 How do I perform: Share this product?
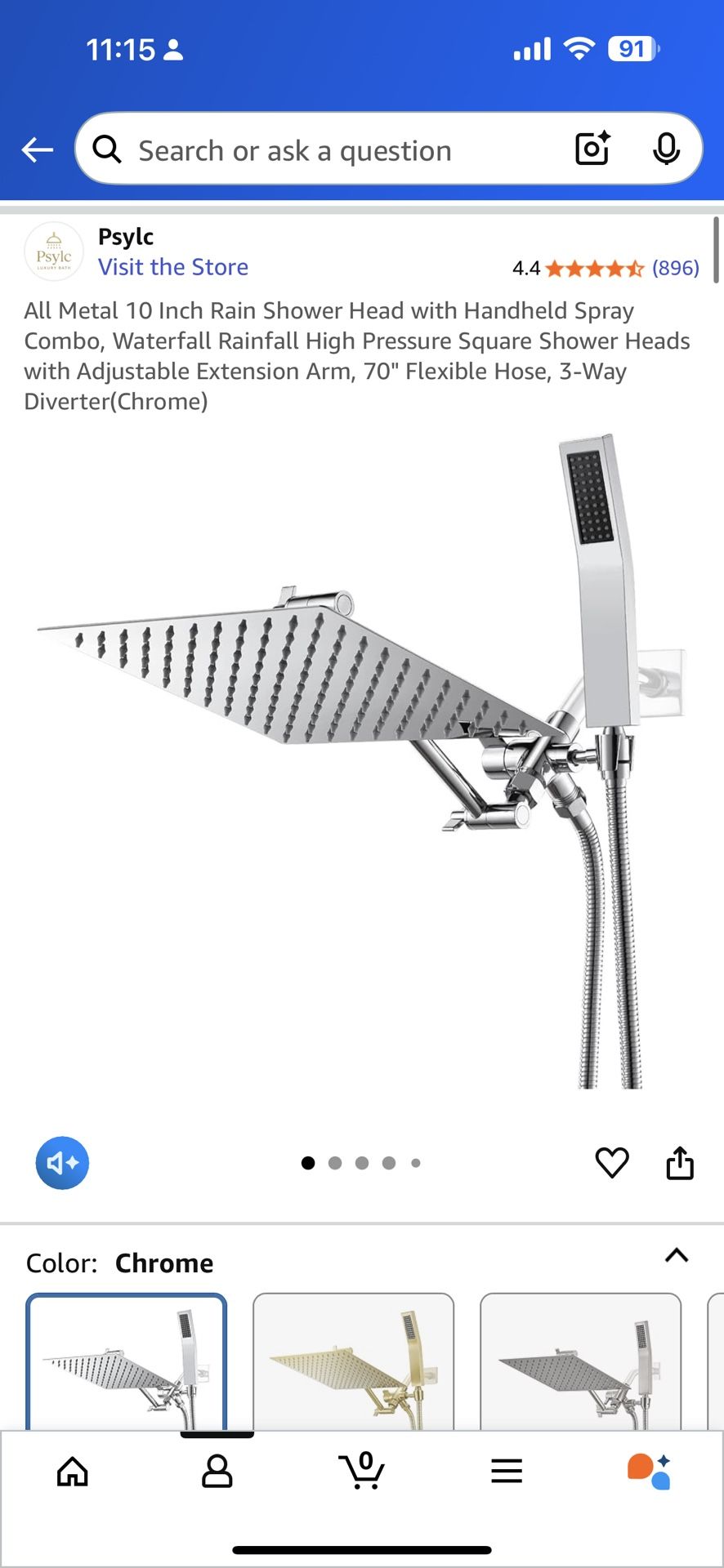(680, 1162)
